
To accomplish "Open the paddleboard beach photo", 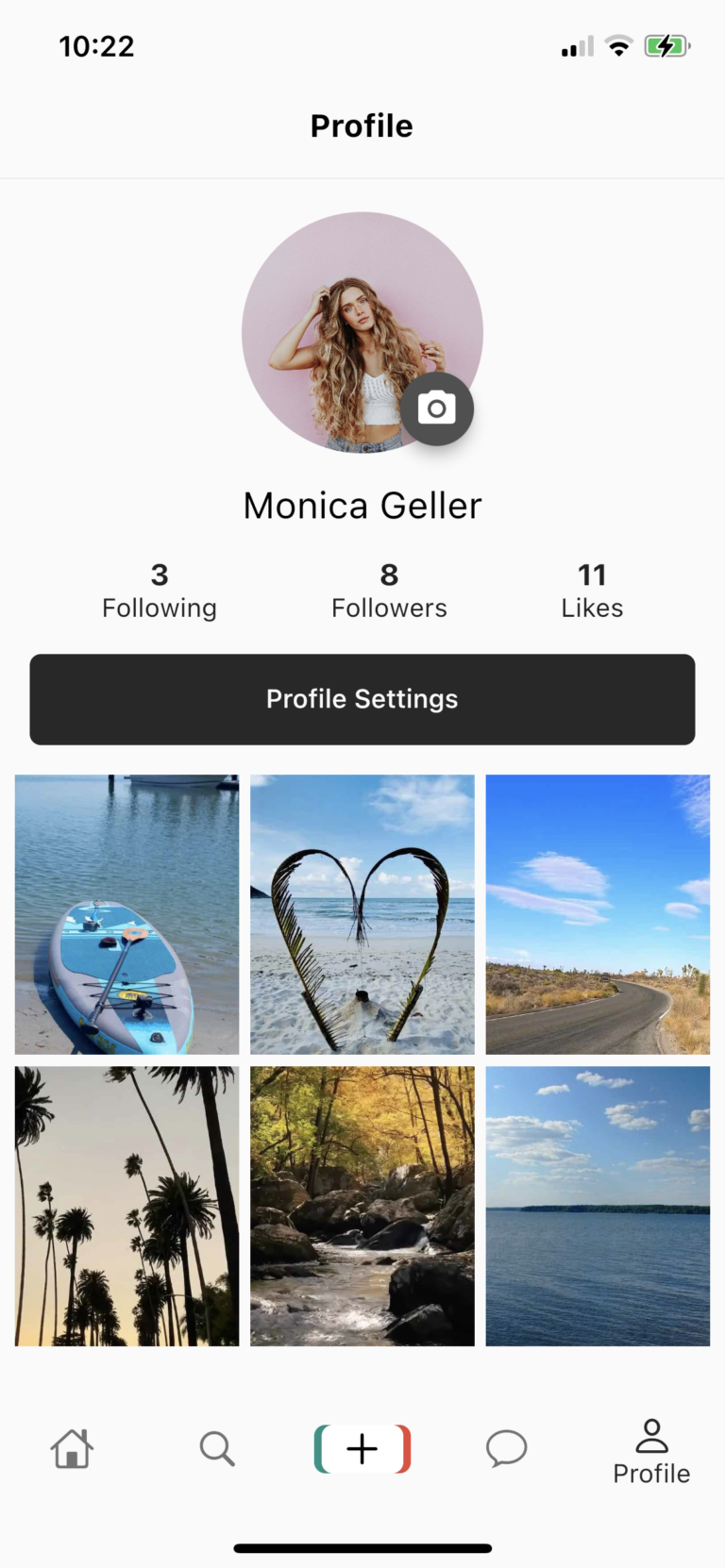I will point(126,914).
